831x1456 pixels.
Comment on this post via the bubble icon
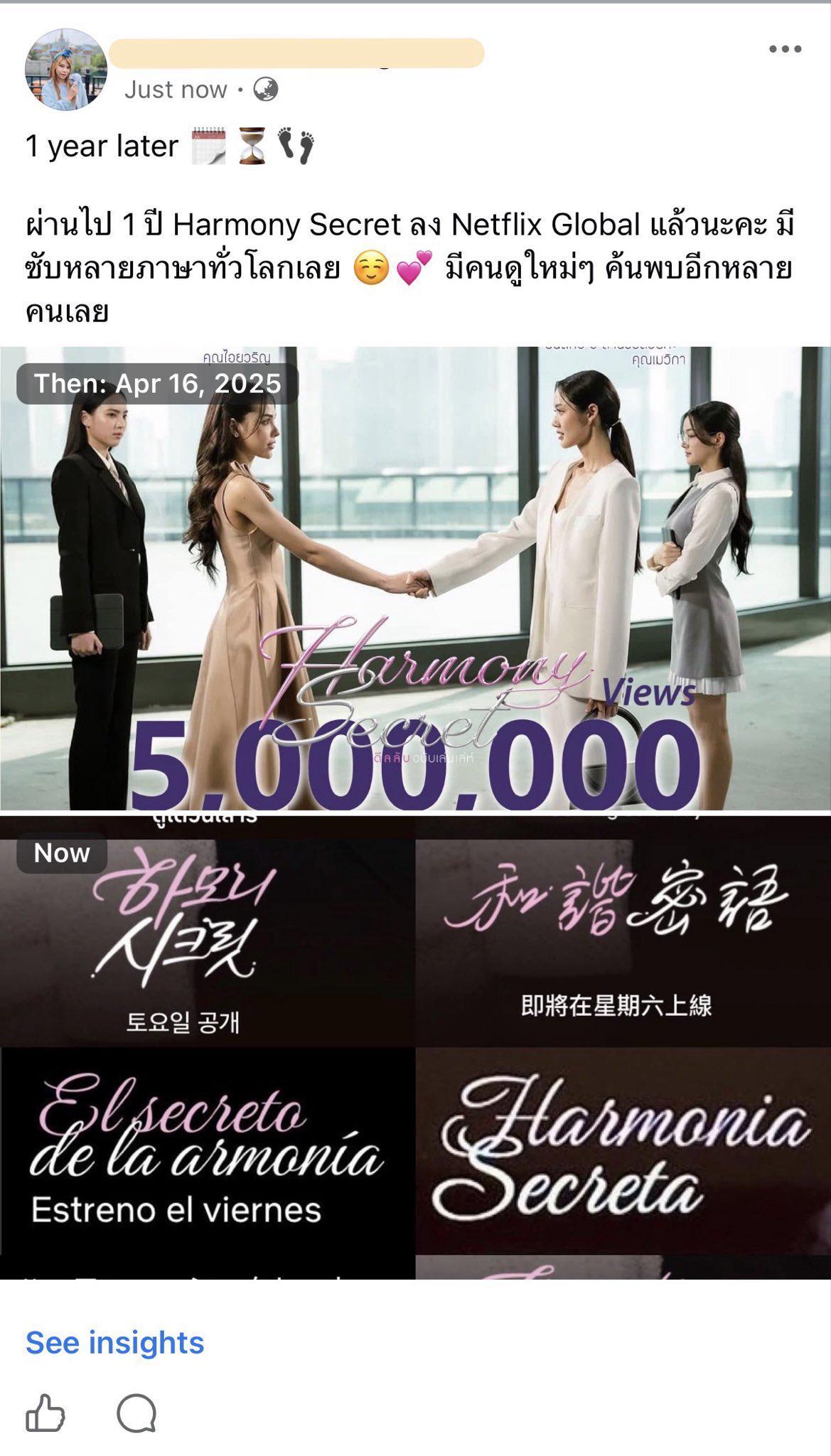[136, 1413]
